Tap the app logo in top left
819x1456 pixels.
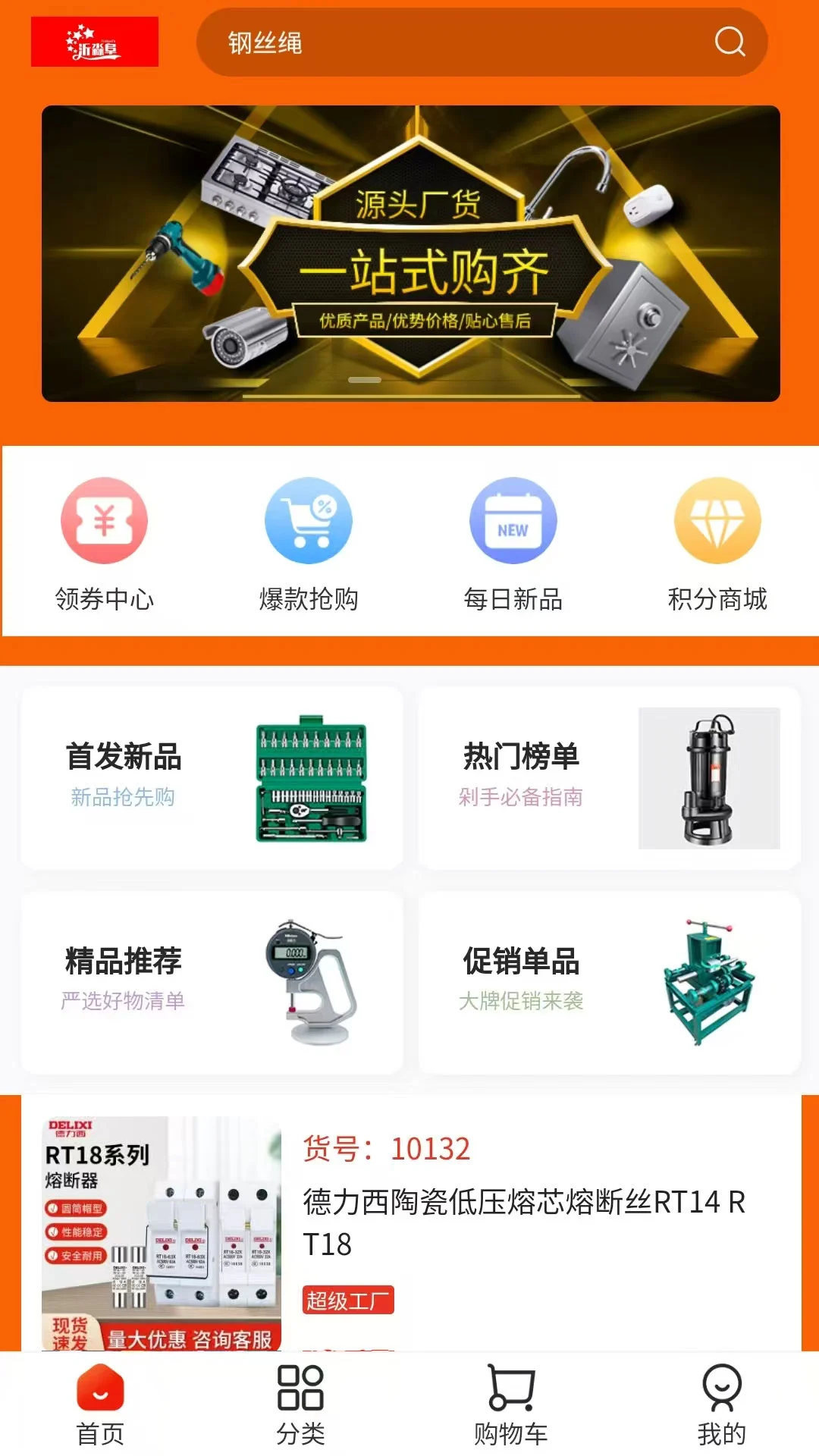pos(96,43)
